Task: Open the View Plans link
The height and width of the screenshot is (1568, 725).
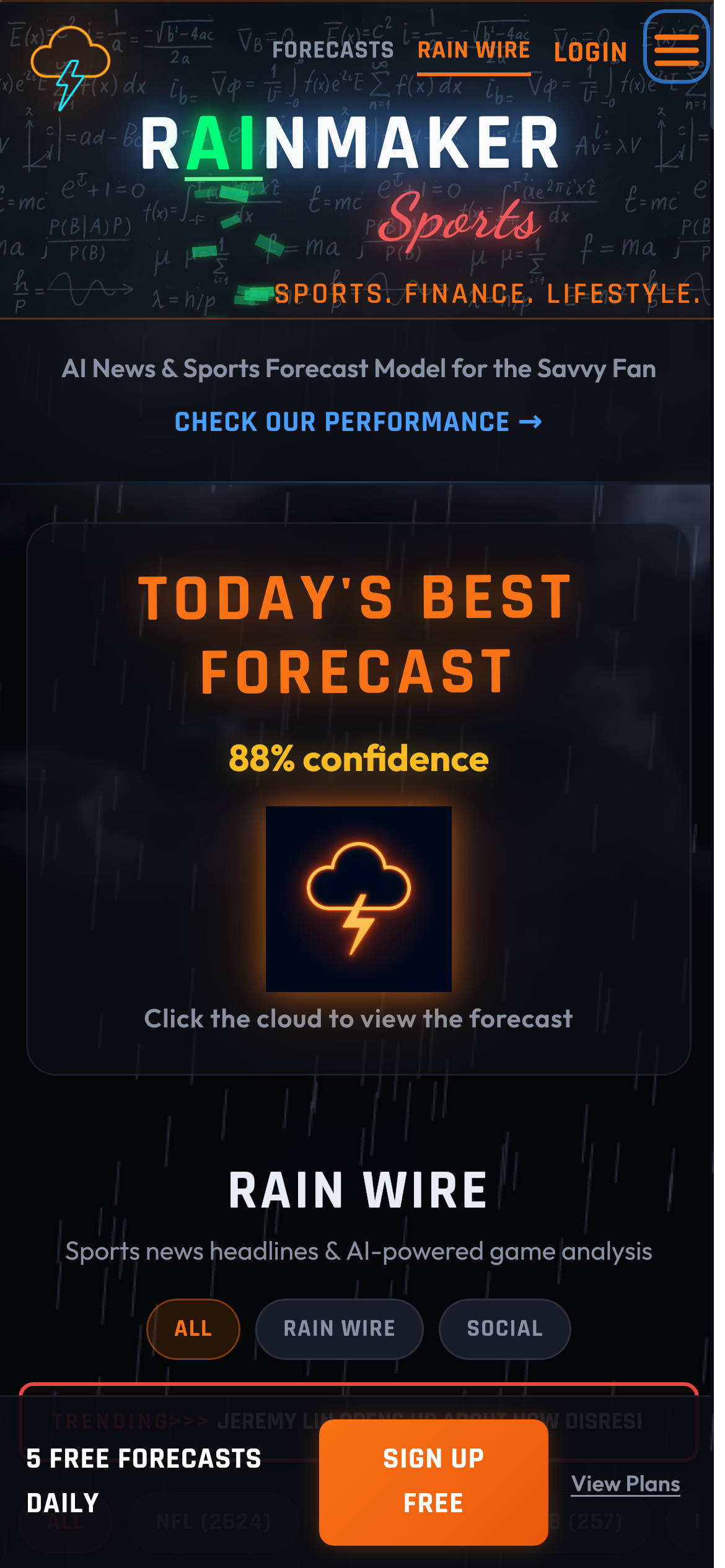Action: point(625,1484)
